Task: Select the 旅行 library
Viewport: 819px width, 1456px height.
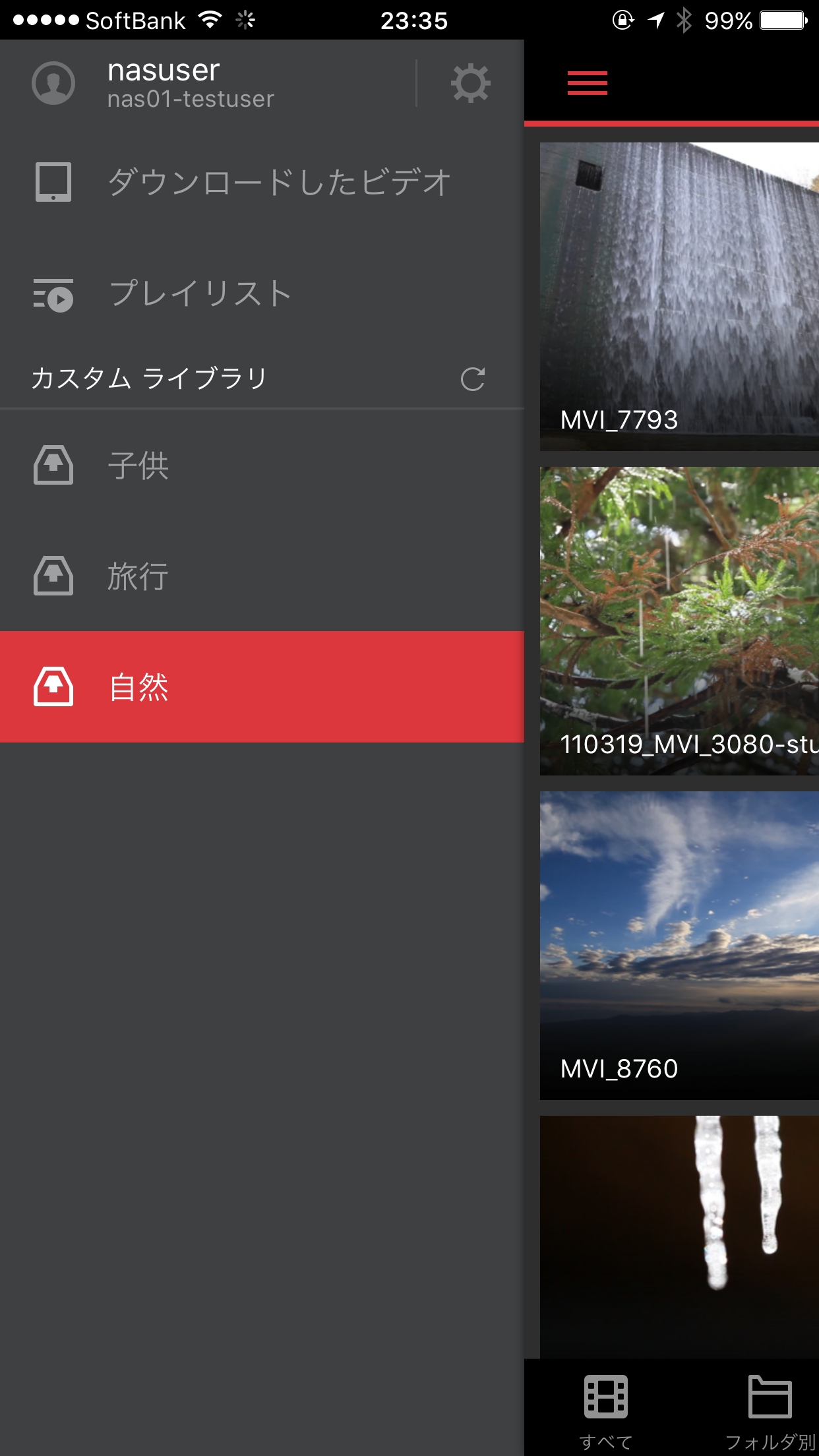Action: pyautogui.click(x=262, y=576)
